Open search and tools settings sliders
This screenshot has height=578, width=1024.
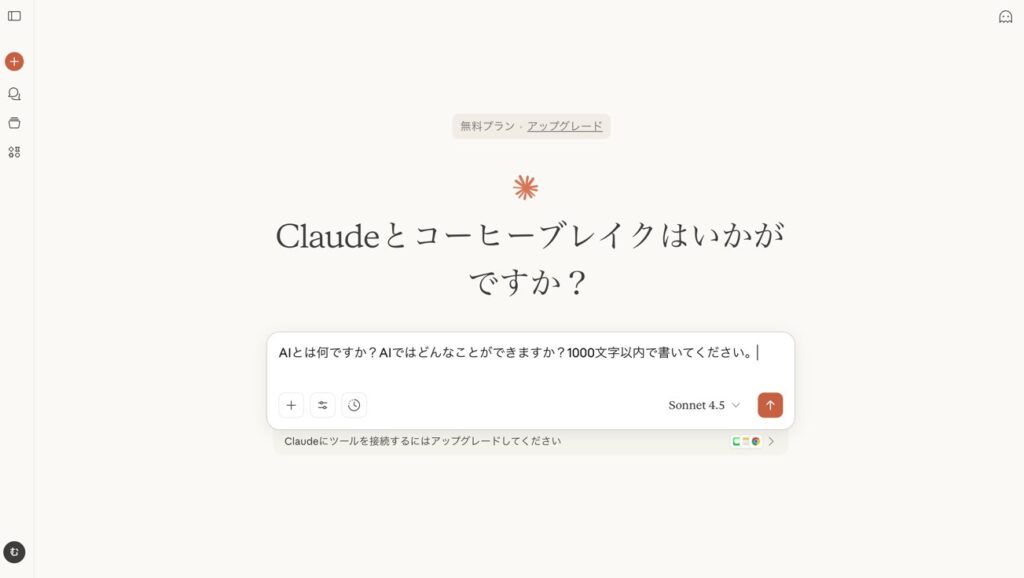click(x=322, y=405)
